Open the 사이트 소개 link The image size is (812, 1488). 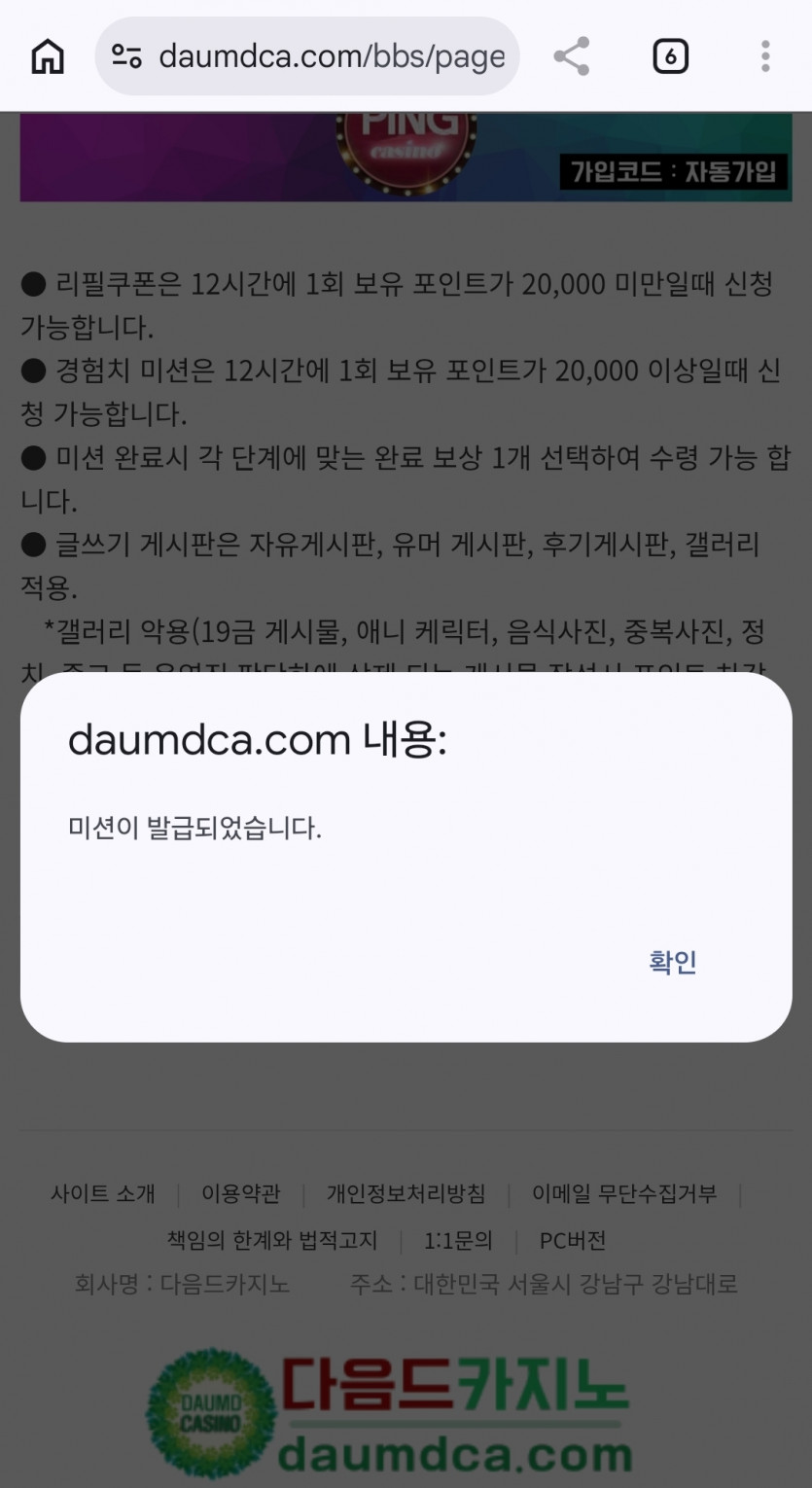click(103, 1194)
